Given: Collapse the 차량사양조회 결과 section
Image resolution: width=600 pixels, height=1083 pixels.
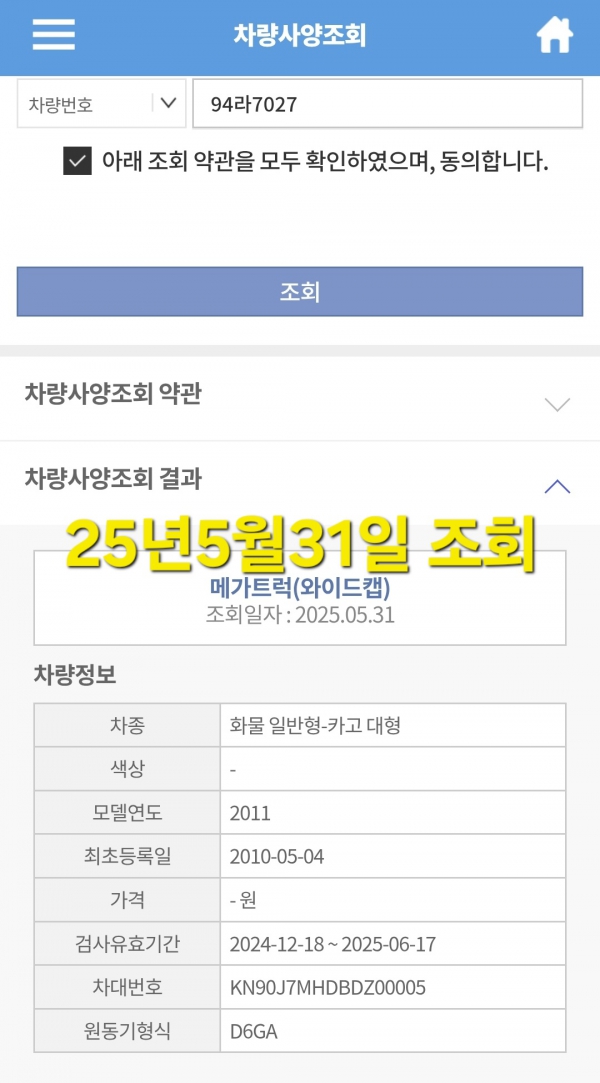Looking at the screenshot, I should 556,487.
